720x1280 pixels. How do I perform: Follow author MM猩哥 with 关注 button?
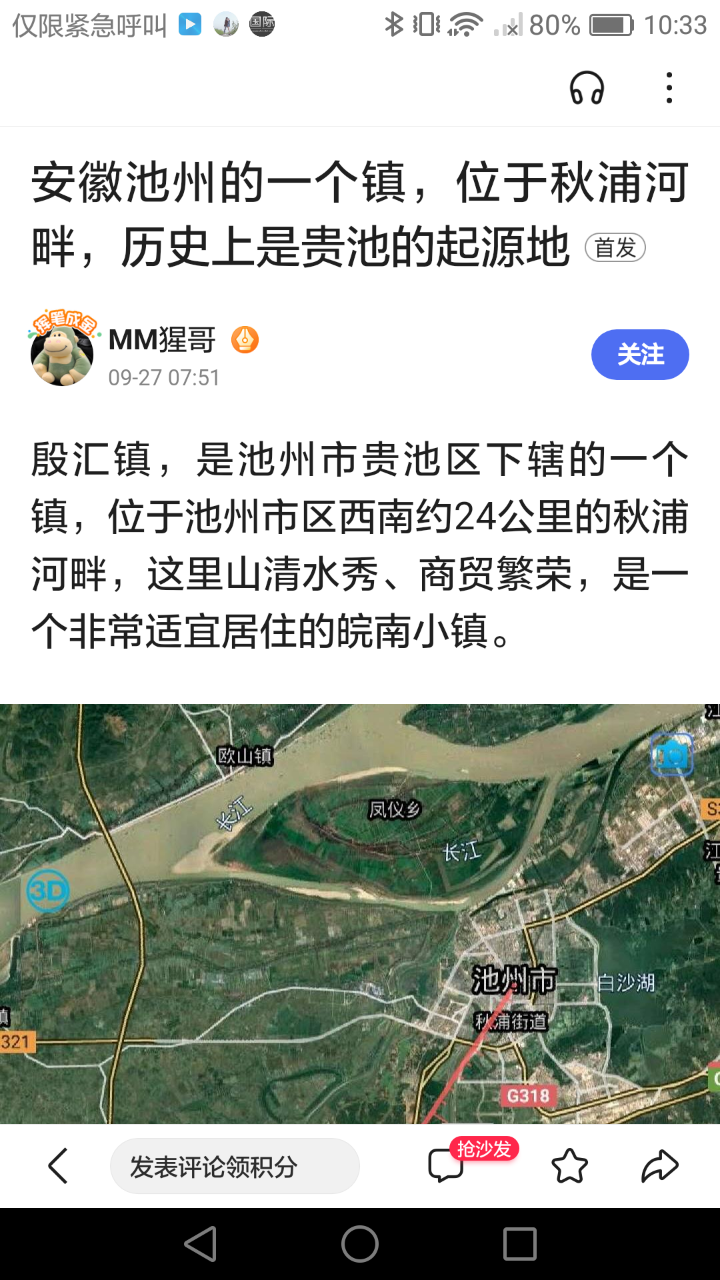(x=640, y=354)
